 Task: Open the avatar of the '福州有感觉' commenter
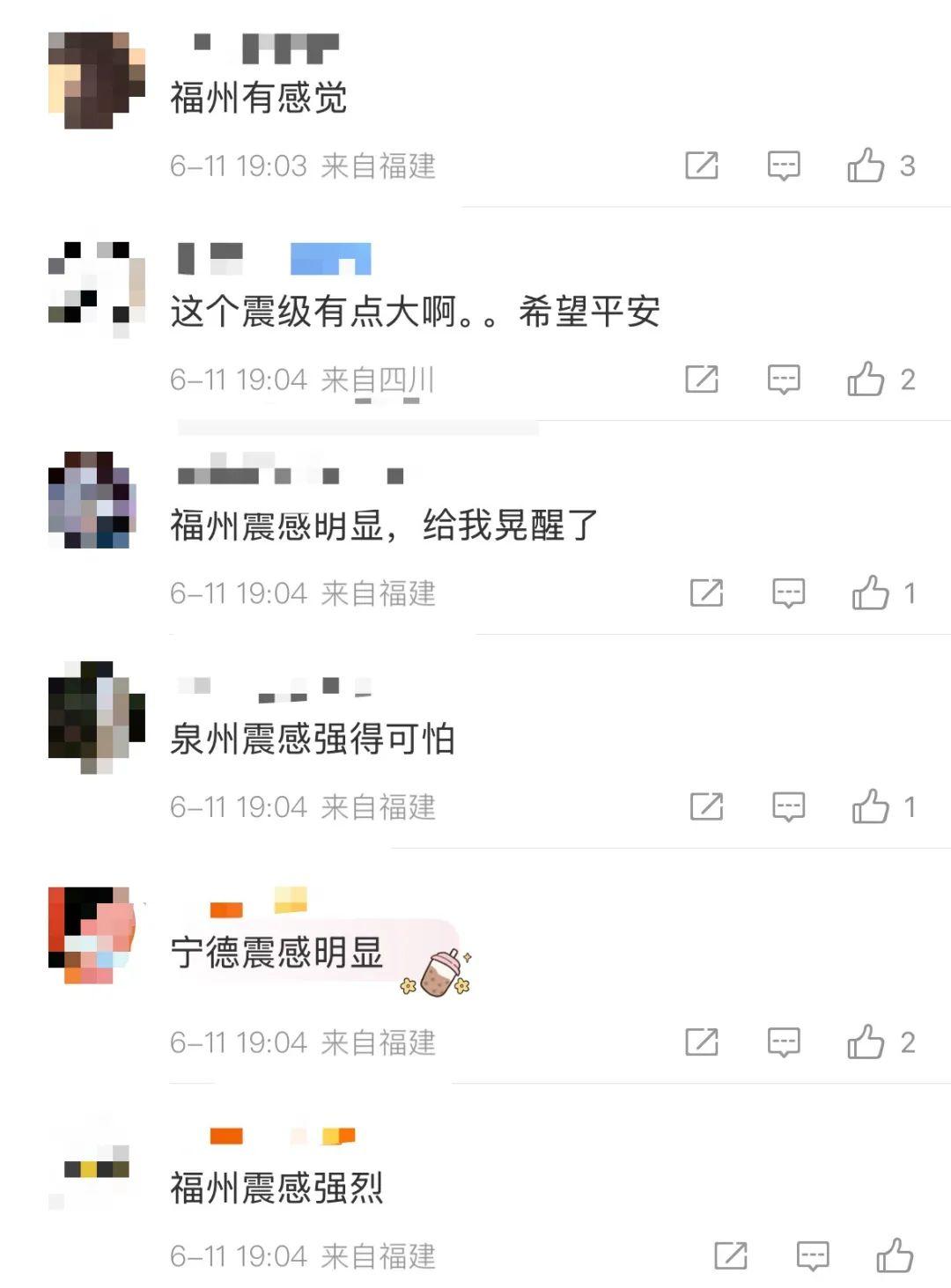coord(96,79)
